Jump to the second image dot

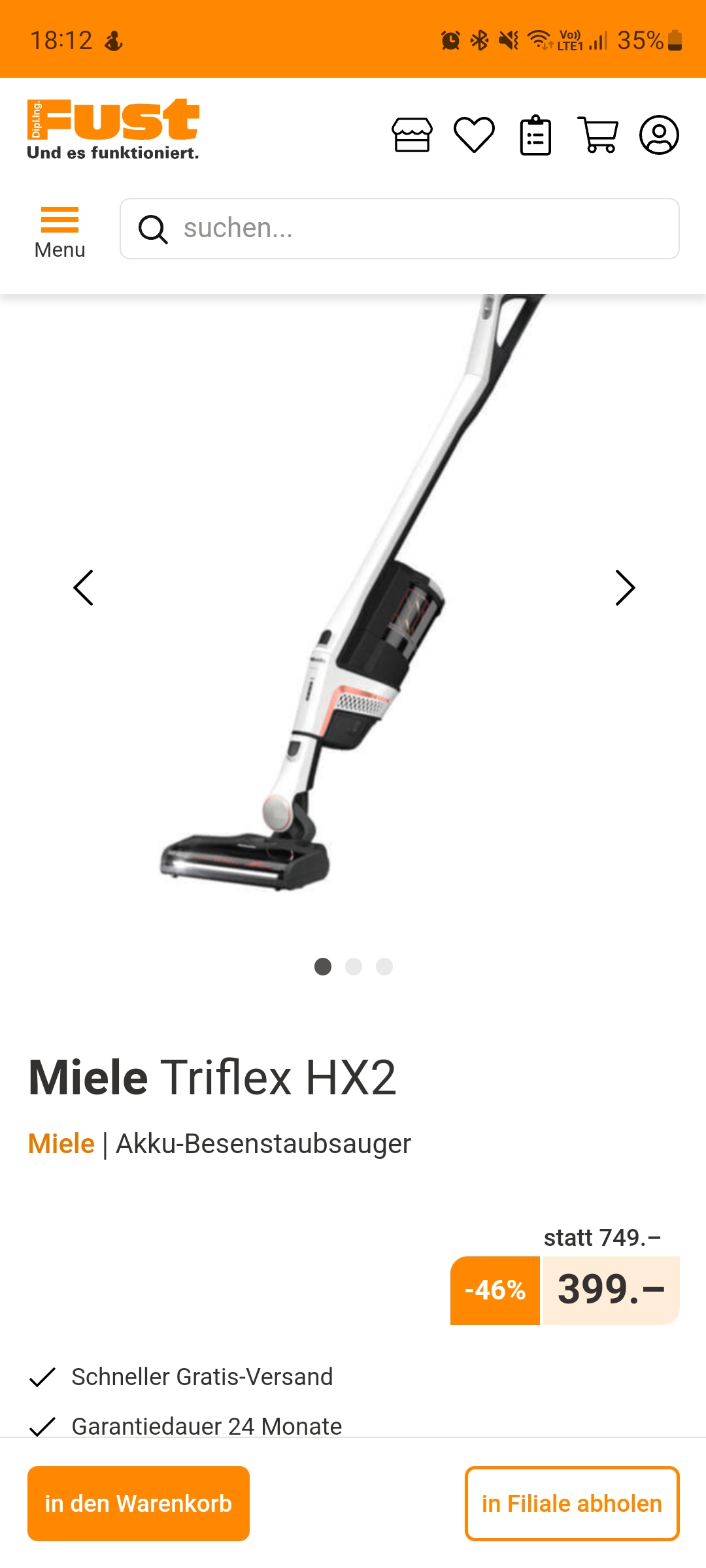[354, 966]
